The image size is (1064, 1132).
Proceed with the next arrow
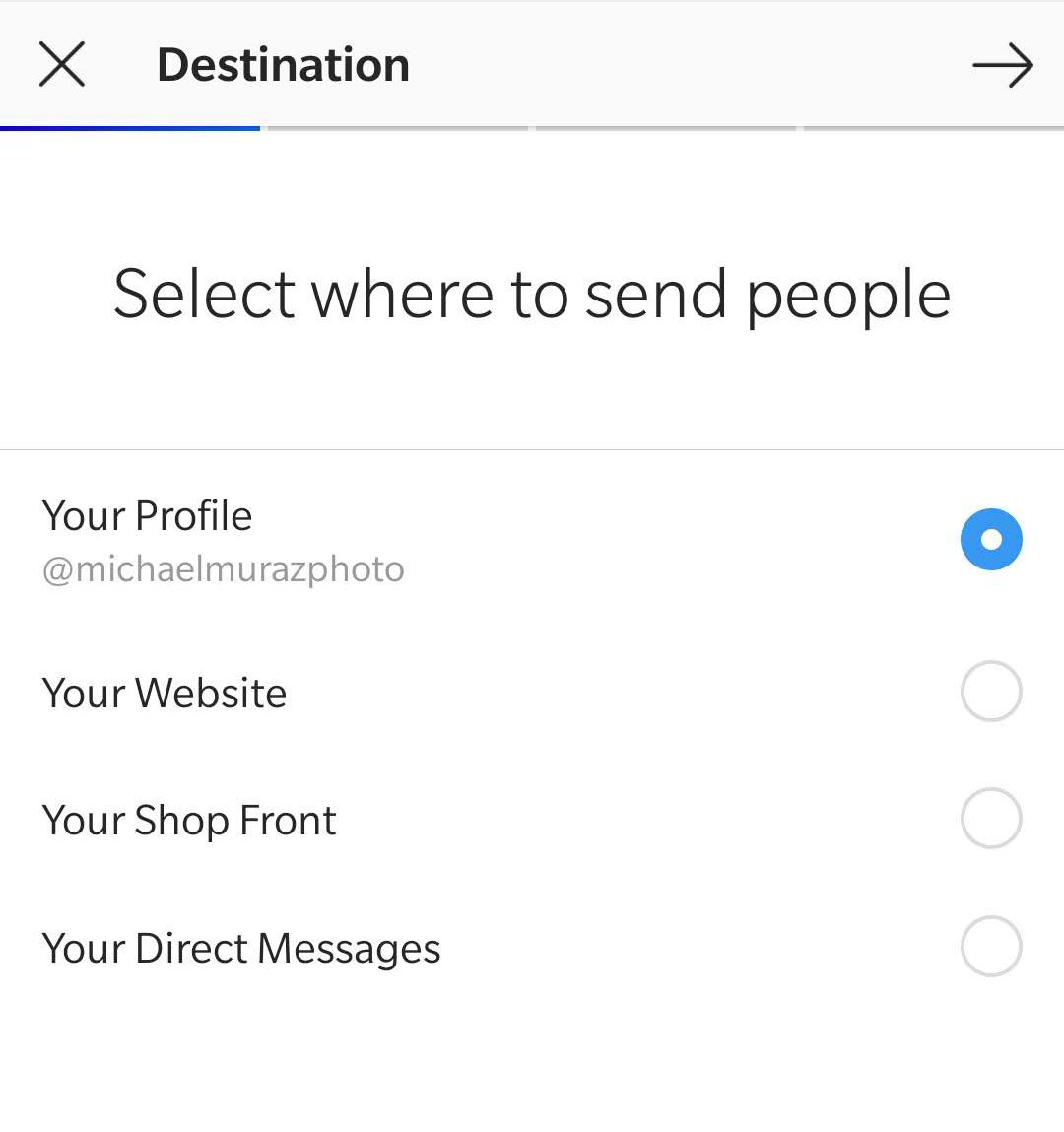[x=1002, y=66]
